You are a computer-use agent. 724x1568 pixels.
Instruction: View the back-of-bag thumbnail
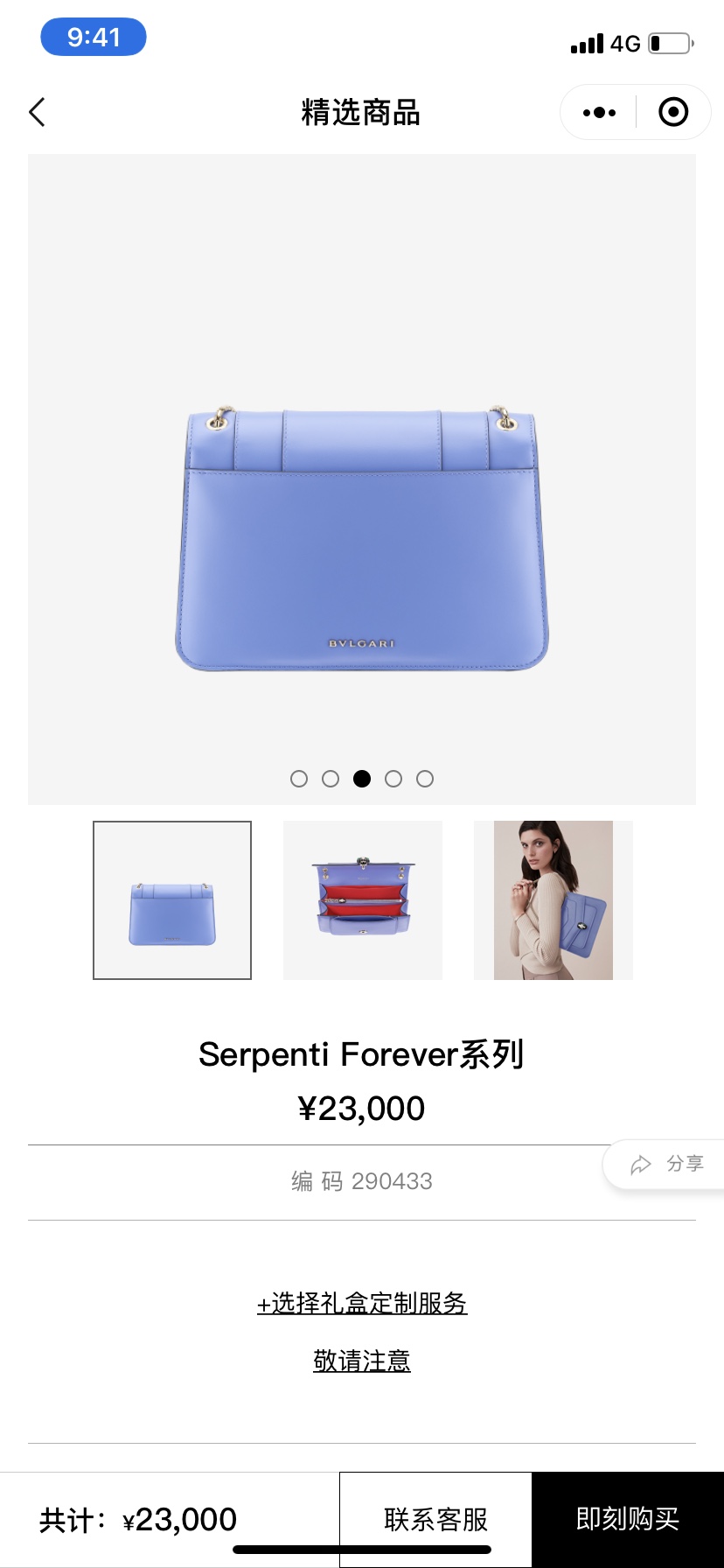tap(172, 900)
